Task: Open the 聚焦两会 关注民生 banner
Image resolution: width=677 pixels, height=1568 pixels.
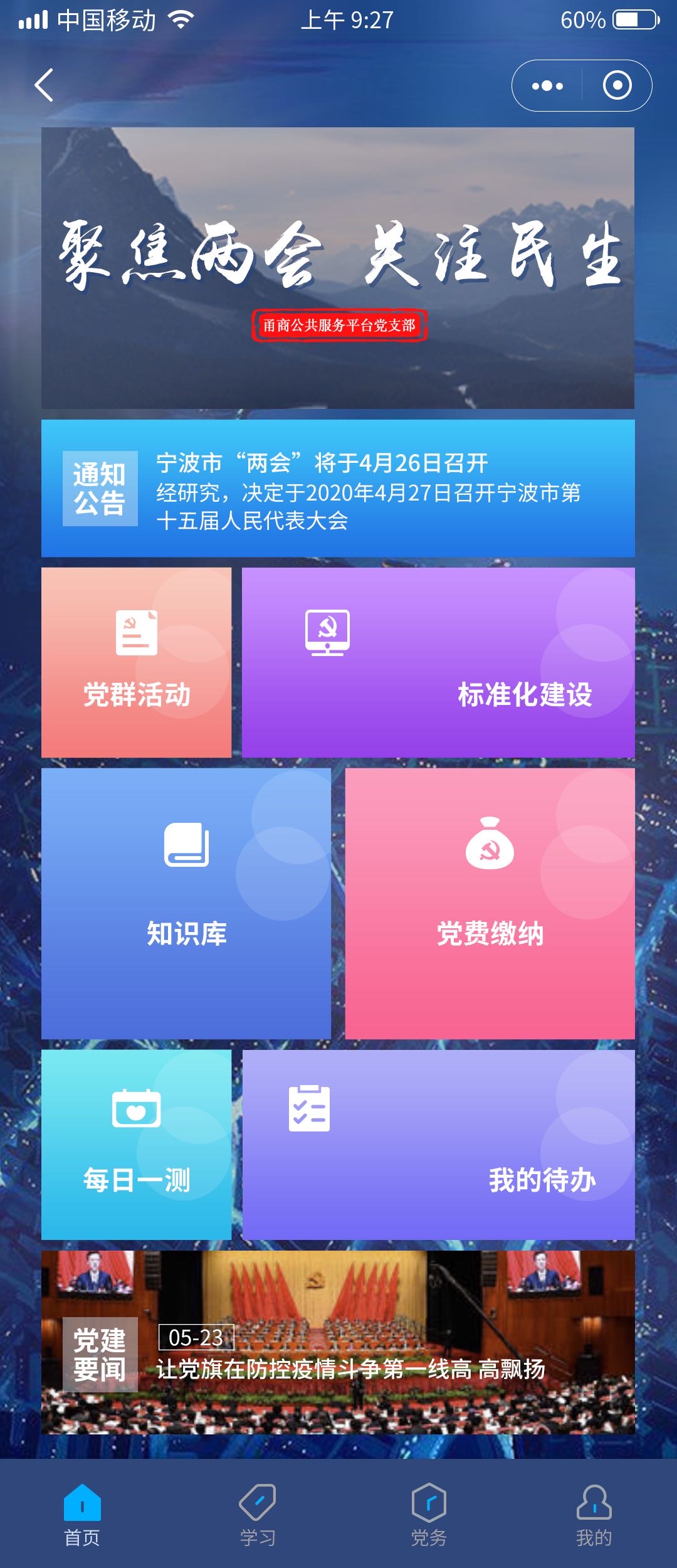Action: click(338, 268)
